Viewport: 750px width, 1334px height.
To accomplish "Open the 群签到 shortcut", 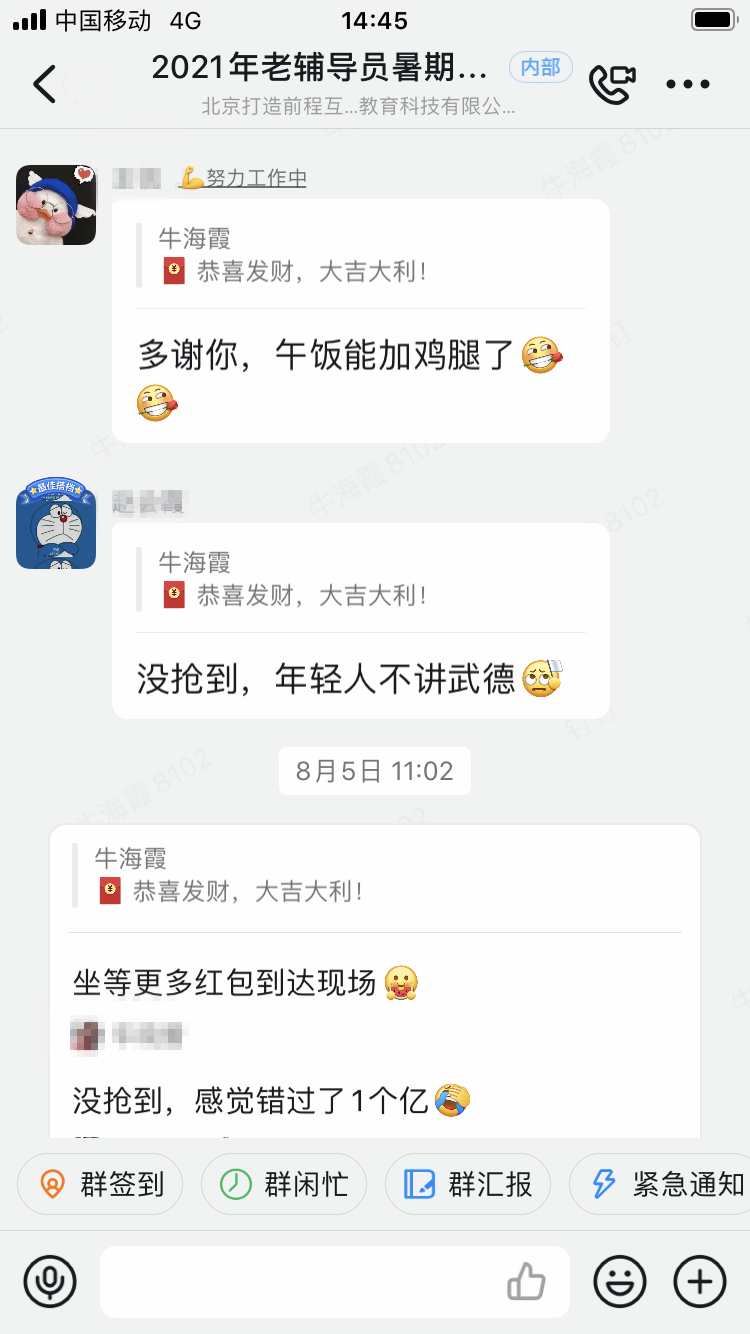I will click(100, 1185).
